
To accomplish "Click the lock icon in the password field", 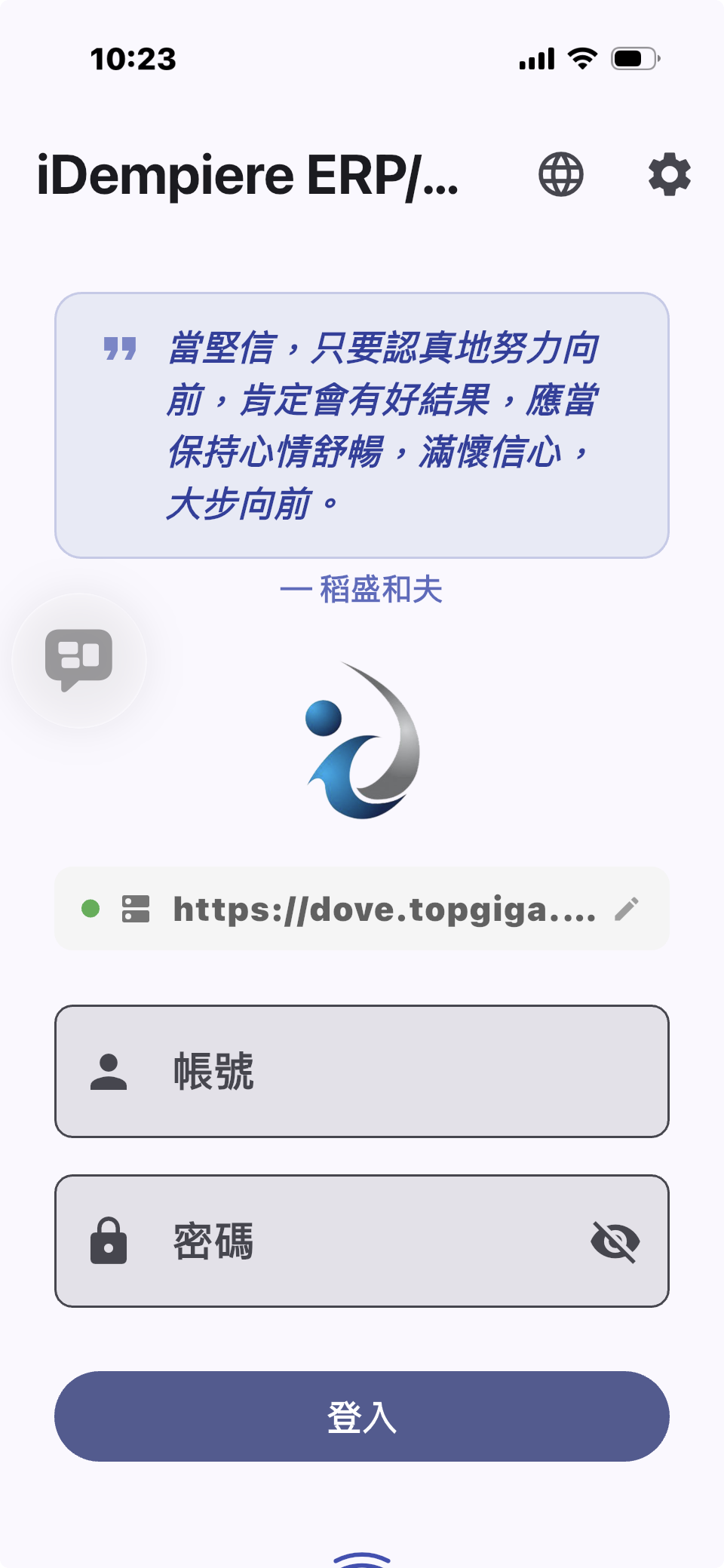I will [x=109, y=1242].
